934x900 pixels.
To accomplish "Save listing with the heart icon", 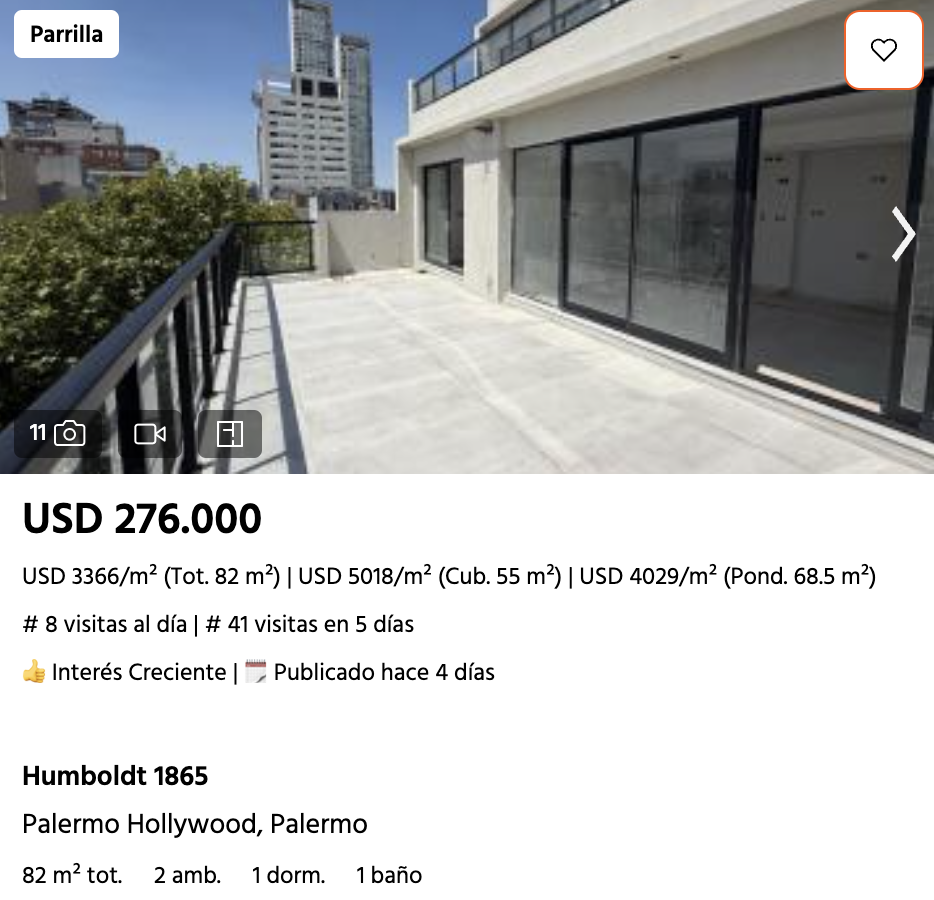I will [x=883, y=50].
